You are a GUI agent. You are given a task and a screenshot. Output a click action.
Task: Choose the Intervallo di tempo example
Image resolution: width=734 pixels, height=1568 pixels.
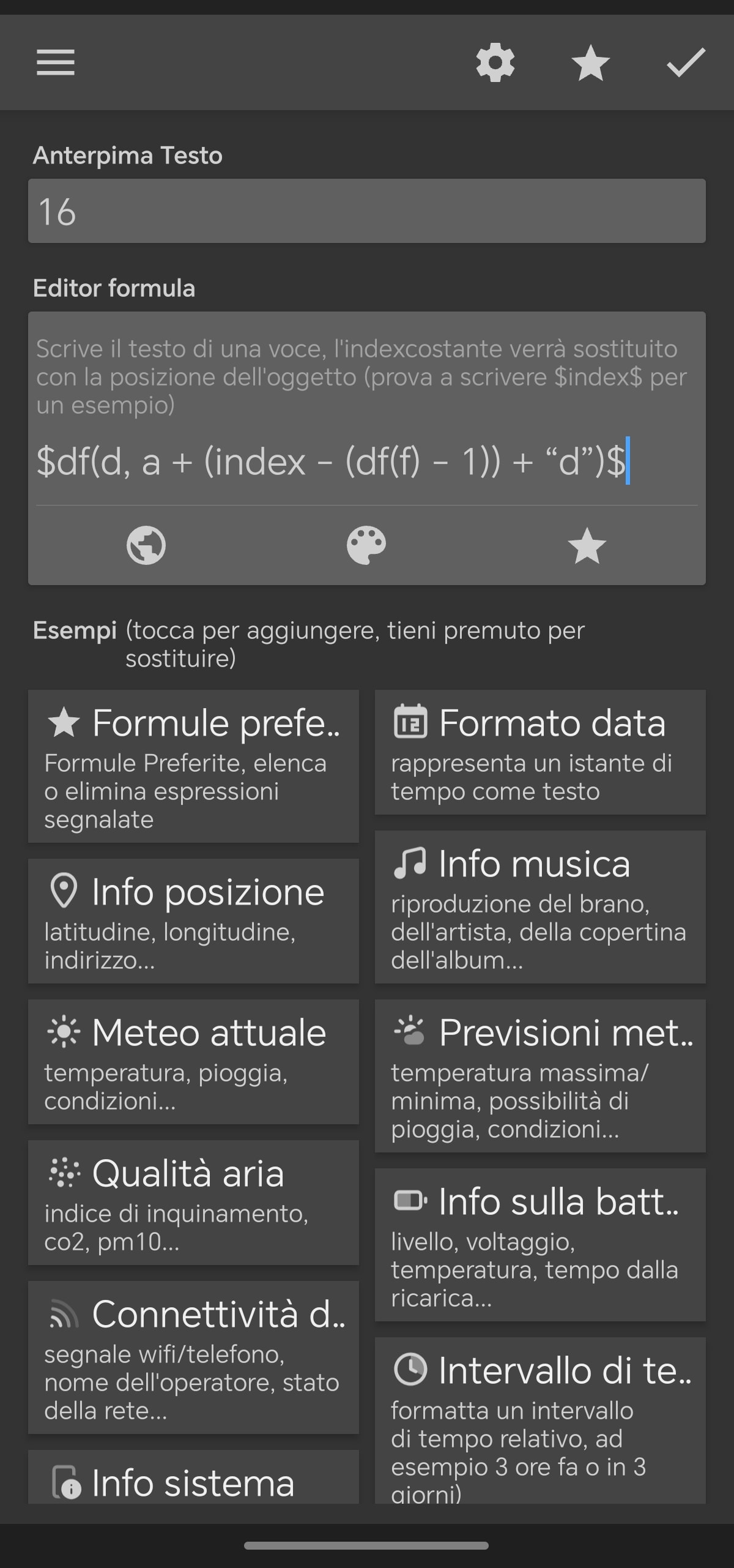pos(540,1420)
